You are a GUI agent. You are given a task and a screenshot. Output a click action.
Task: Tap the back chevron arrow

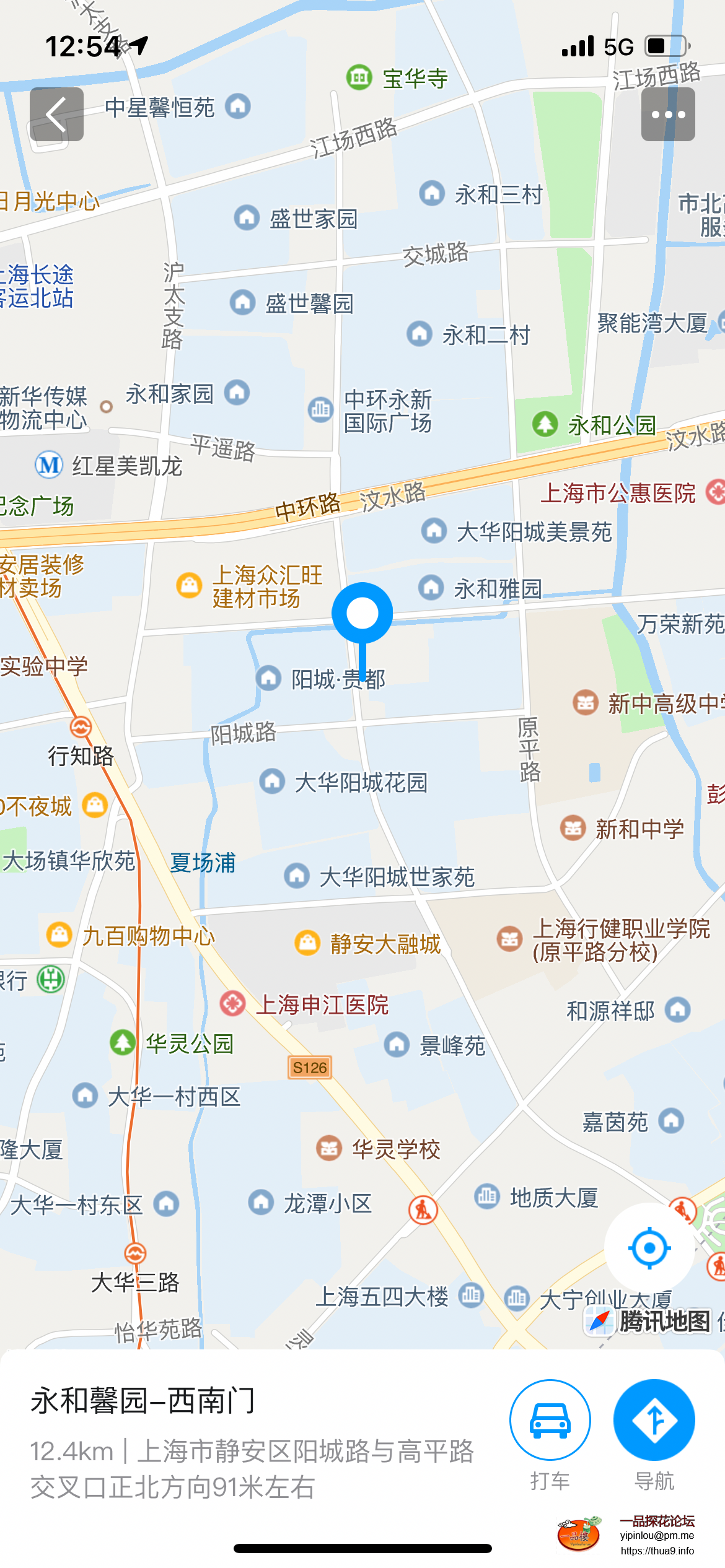point(56,115)
